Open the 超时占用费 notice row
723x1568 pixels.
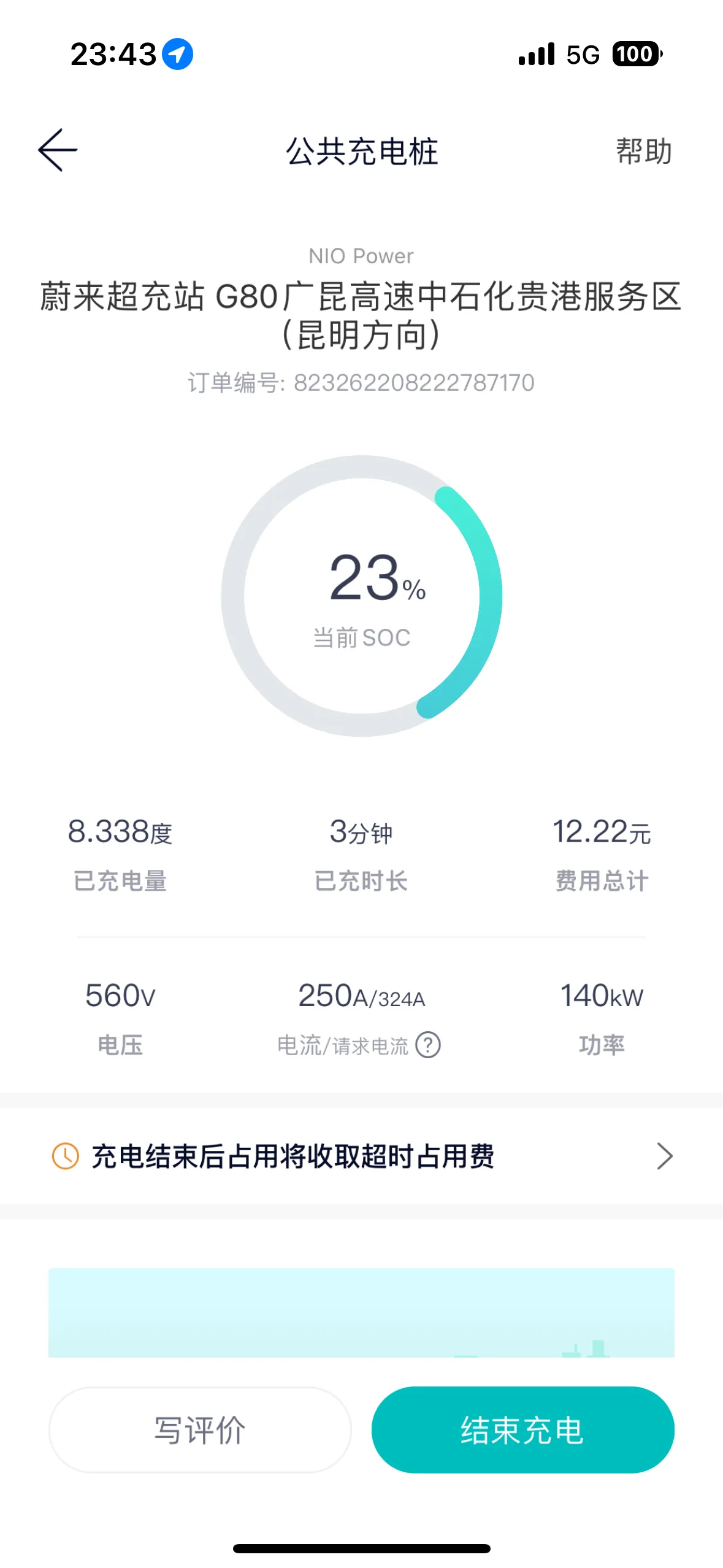click(x=362, y=1156)
